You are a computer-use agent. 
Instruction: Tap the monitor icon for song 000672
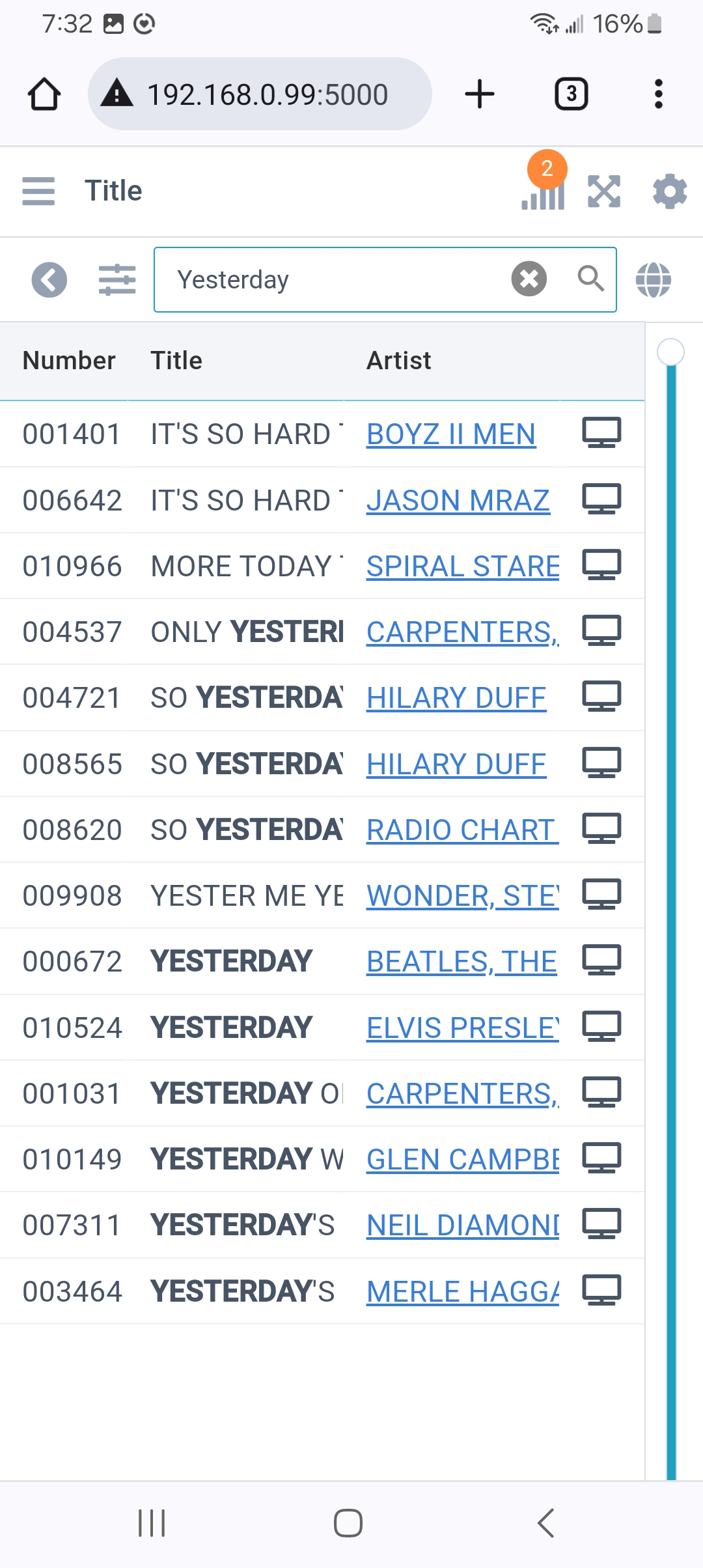tap(601, 960)
